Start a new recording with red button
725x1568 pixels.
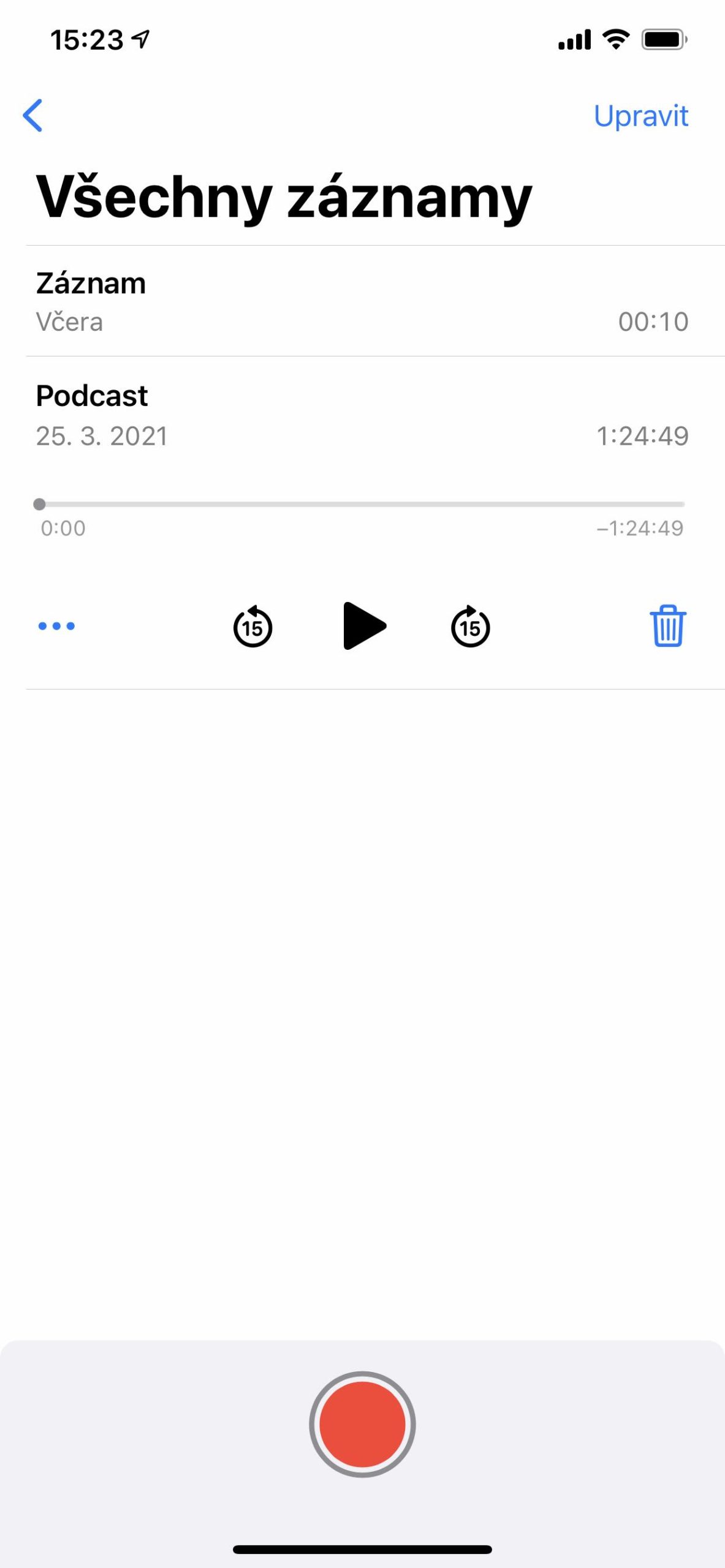[362, 1424]
